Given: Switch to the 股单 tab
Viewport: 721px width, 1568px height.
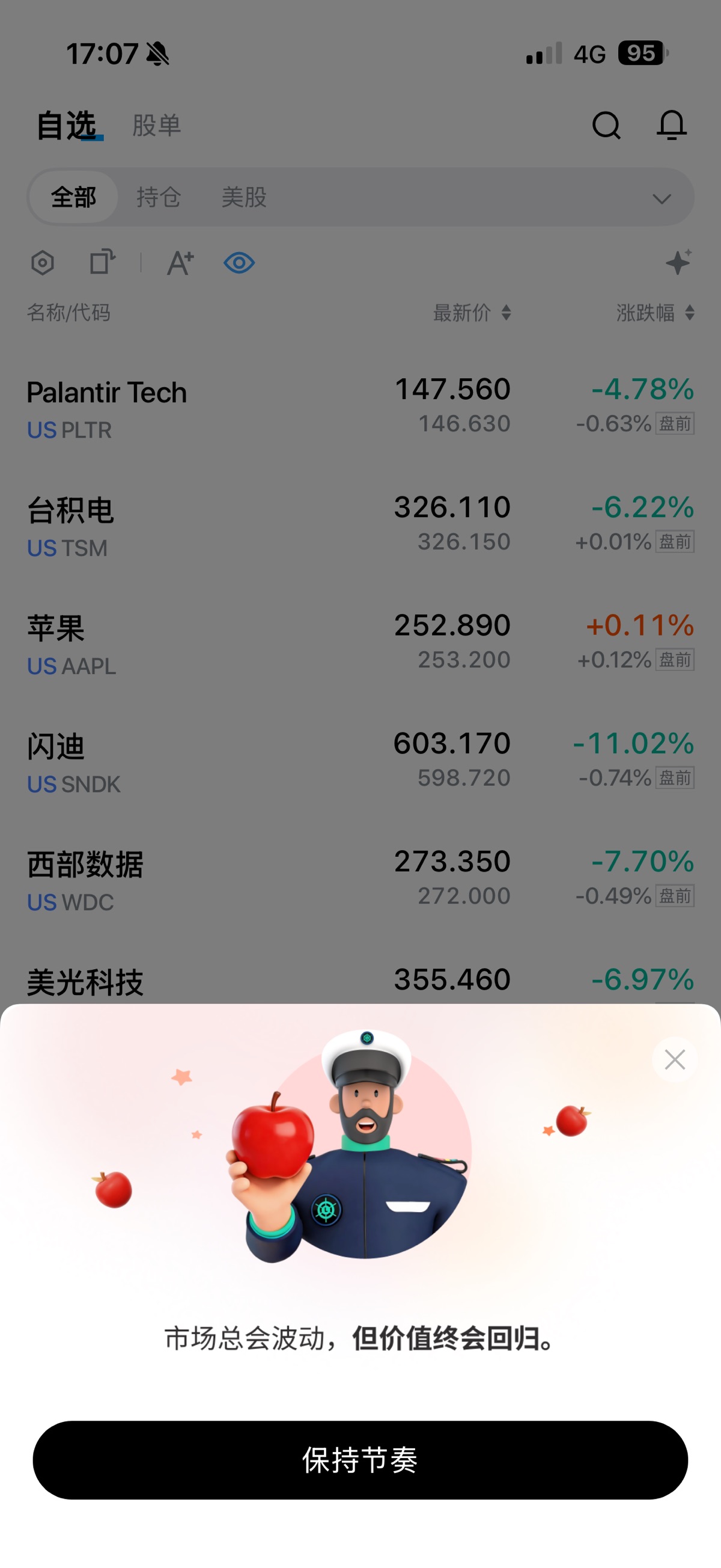Looking at the screenshot, I should pos(156,126).
